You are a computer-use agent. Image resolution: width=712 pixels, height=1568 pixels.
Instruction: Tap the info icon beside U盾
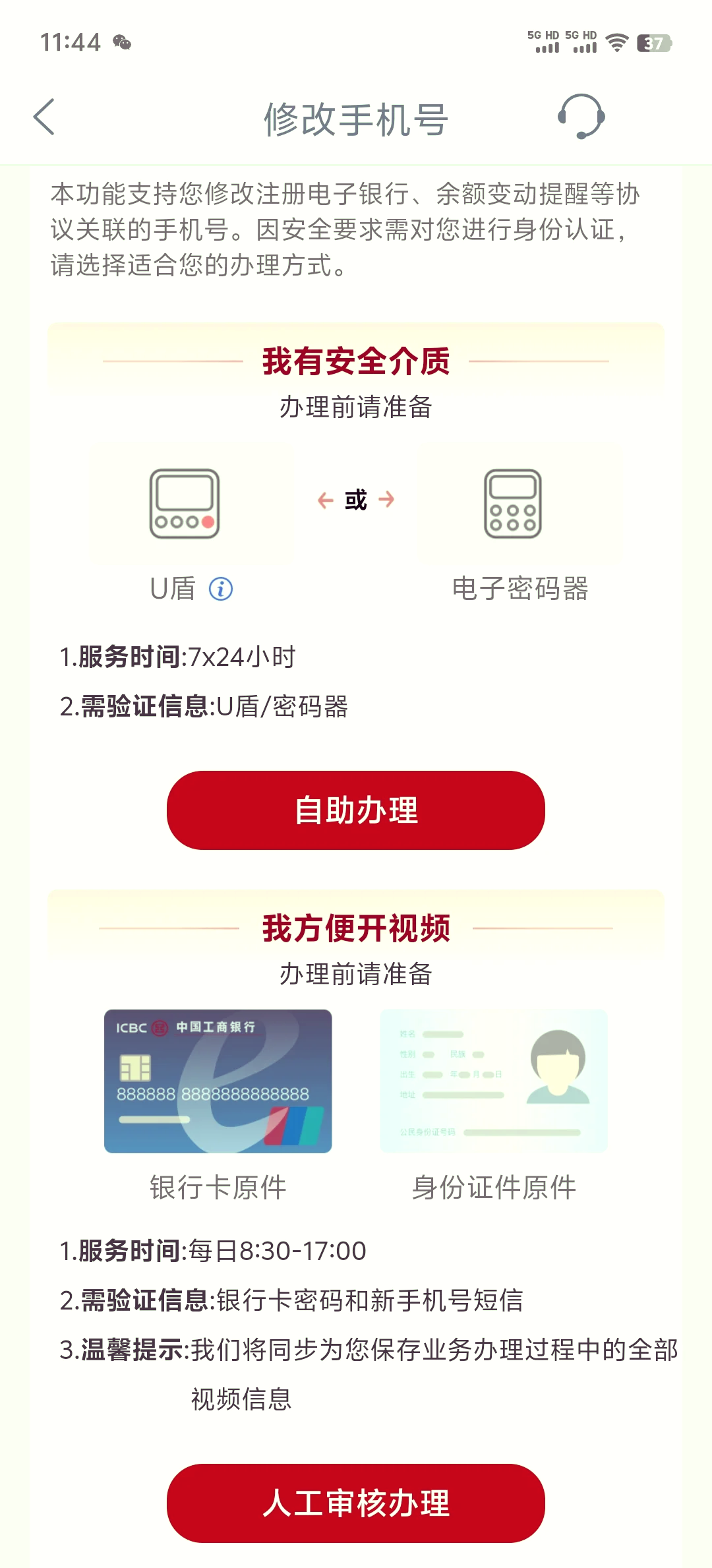tap(221, 589)
